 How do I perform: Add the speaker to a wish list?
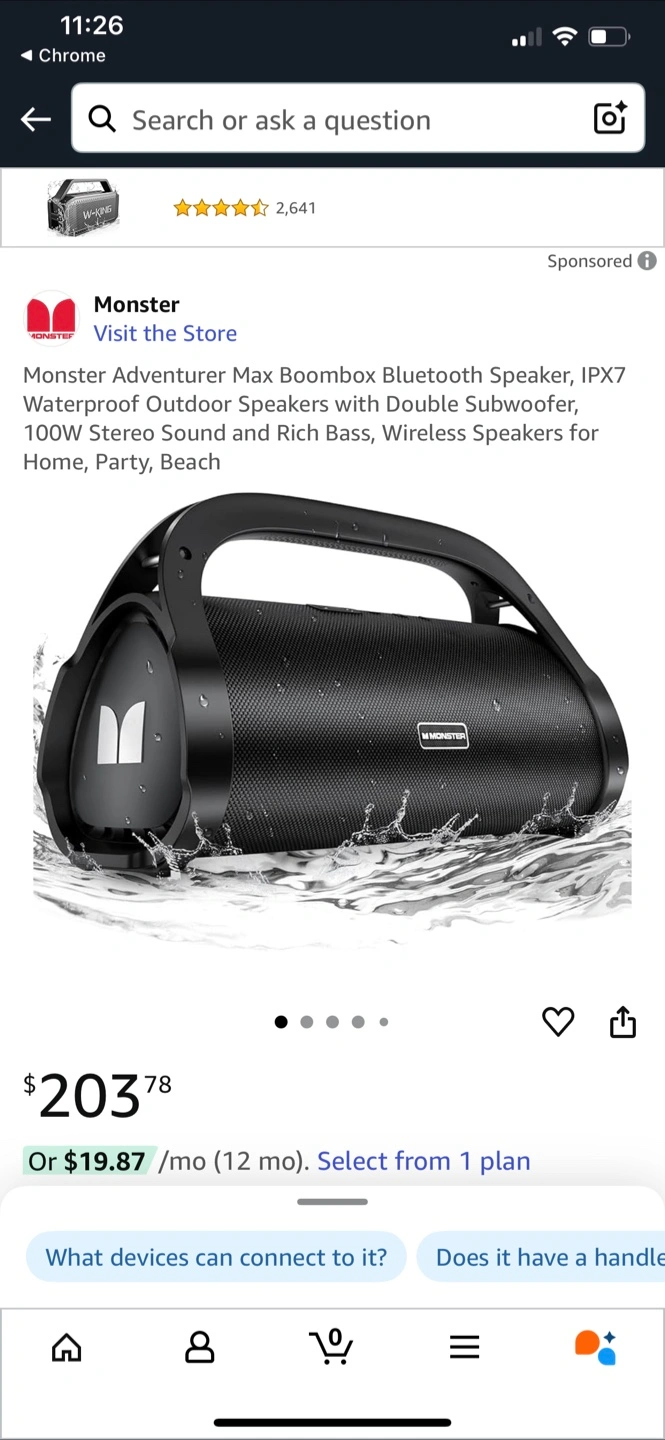[x=558, y=1021]
